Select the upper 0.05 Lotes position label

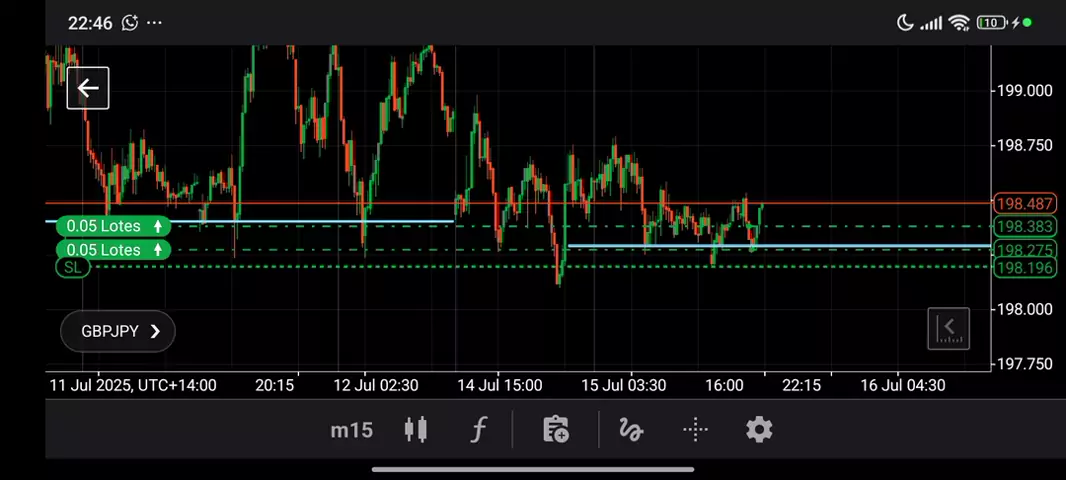pyautogui.click(x=113, y=226)
